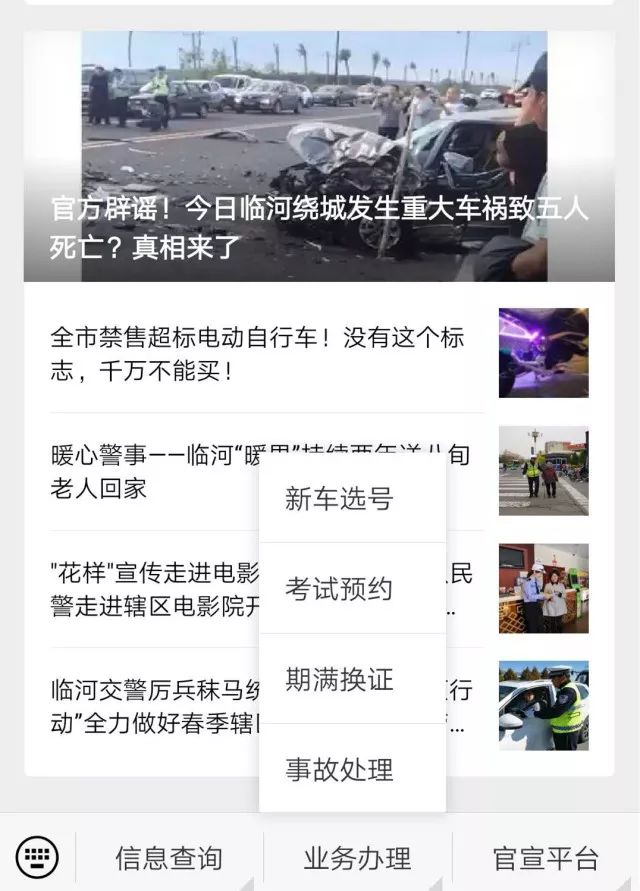
Task: Open the 信息查询 menu
Action: pos(168,858)
